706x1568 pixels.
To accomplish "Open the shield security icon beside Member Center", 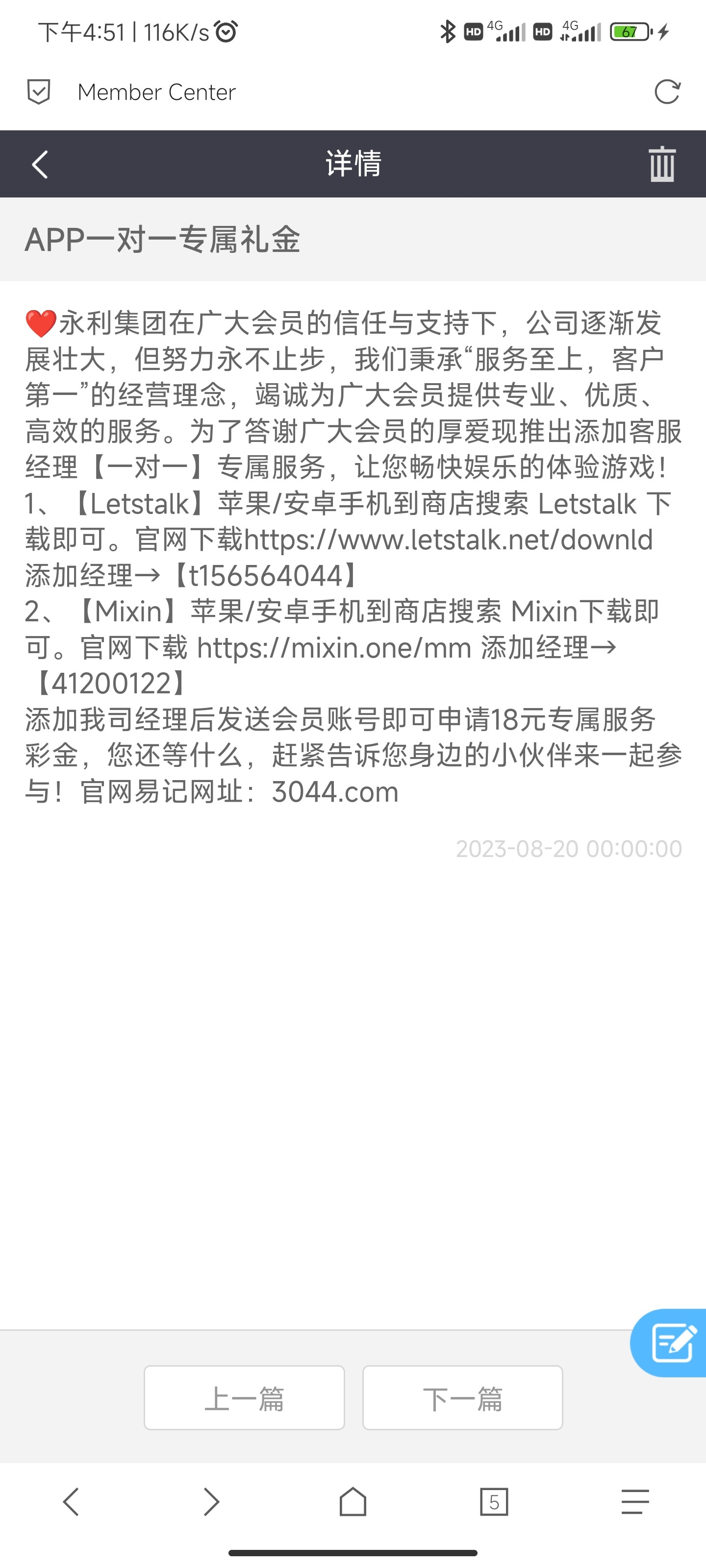I will (39, 93).
